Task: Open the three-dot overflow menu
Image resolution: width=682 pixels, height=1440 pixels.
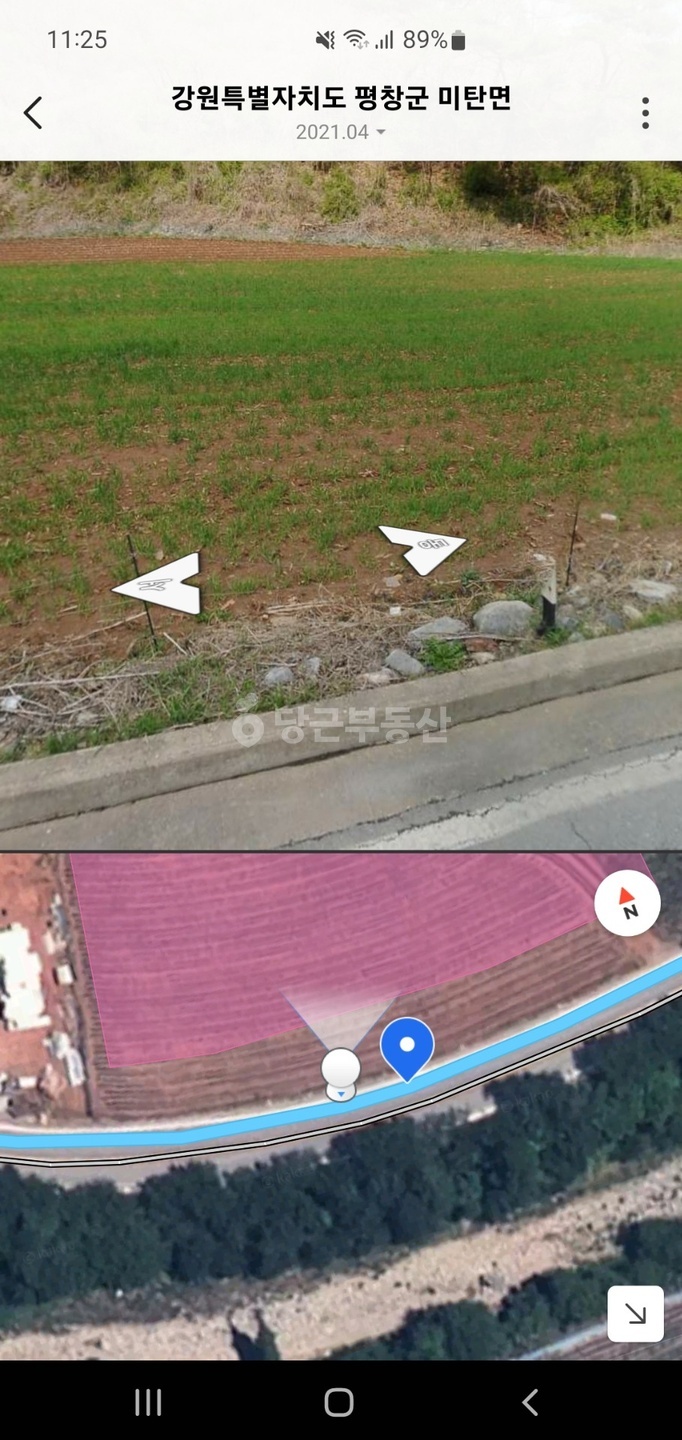Action: coord(645,113)
